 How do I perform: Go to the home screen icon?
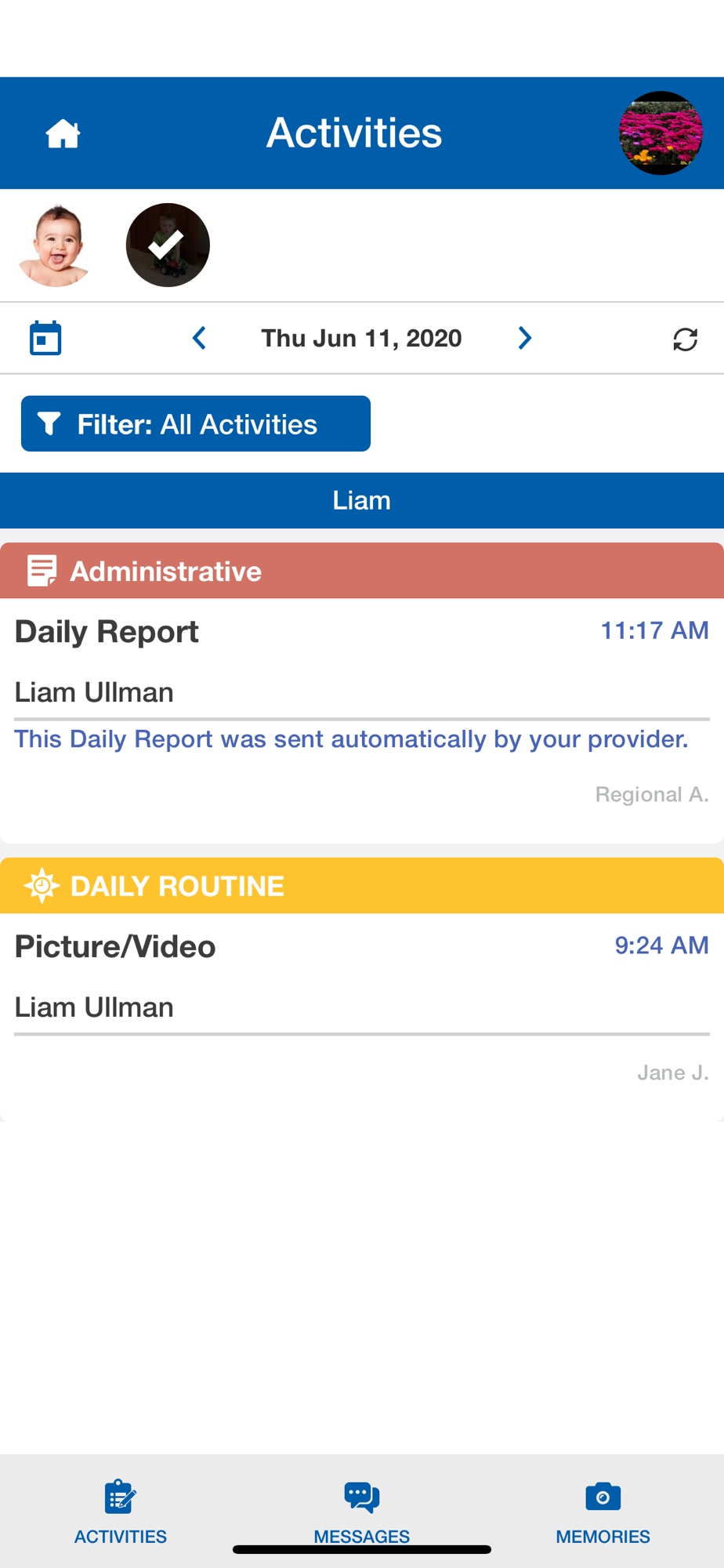[63, 133]
